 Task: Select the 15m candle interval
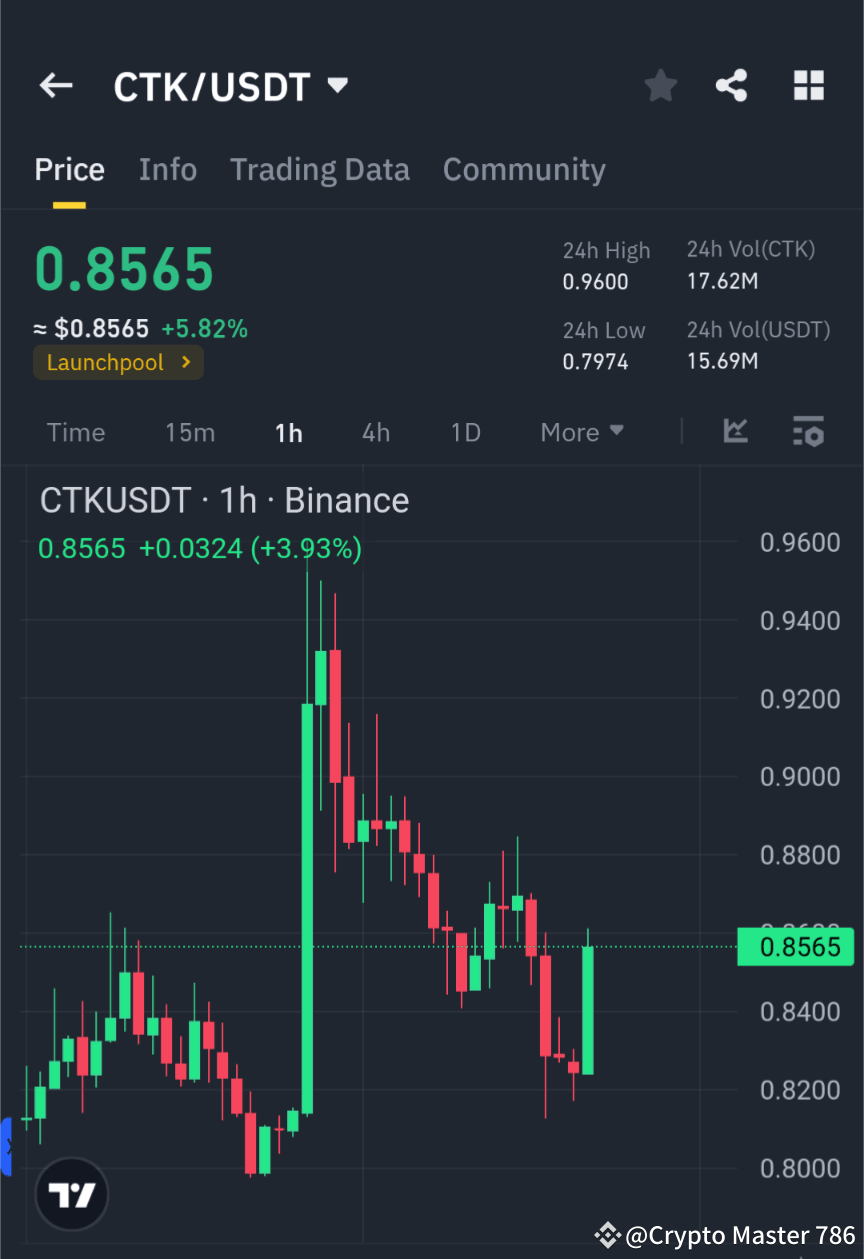(x=190, y=432)
